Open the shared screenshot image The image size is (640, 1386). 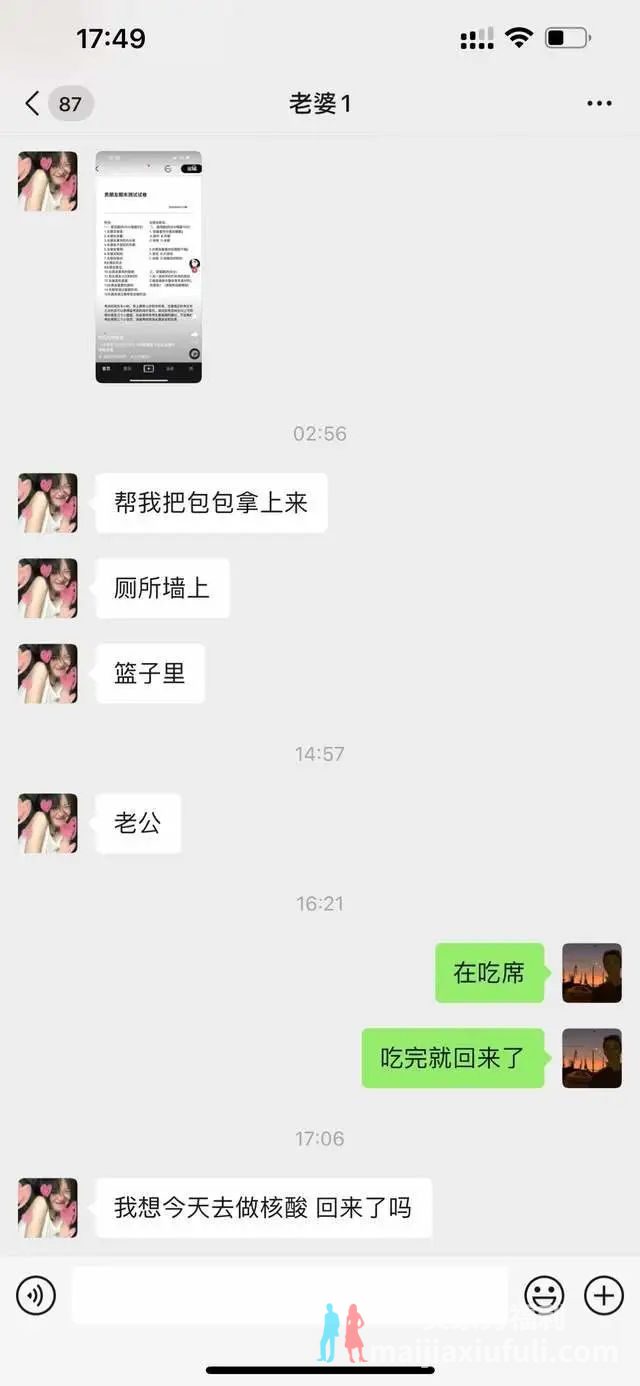pos(148,267)
